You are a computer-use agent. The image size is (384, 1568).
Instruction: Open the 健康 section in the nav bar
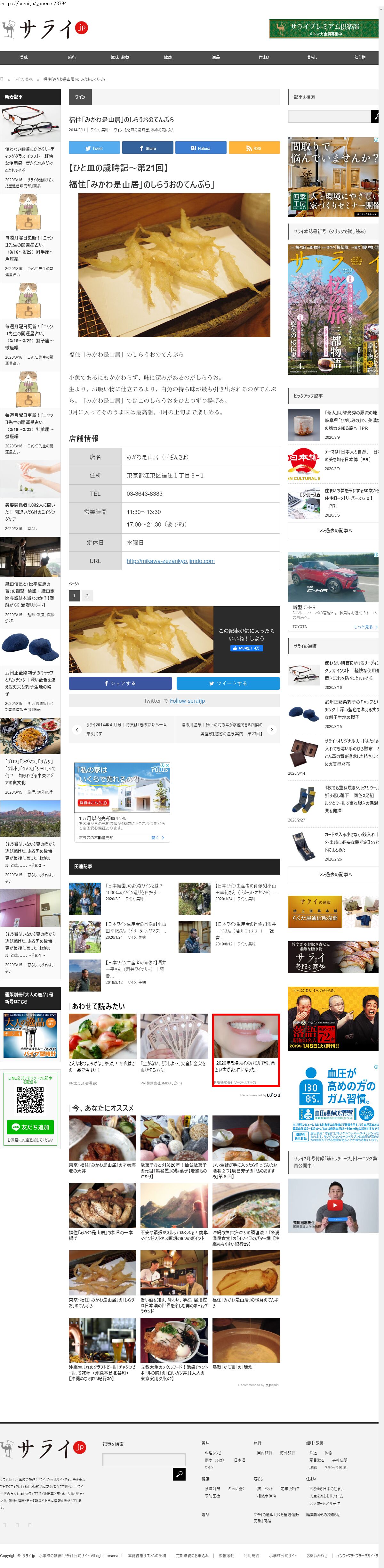click(x=168, y=57)
